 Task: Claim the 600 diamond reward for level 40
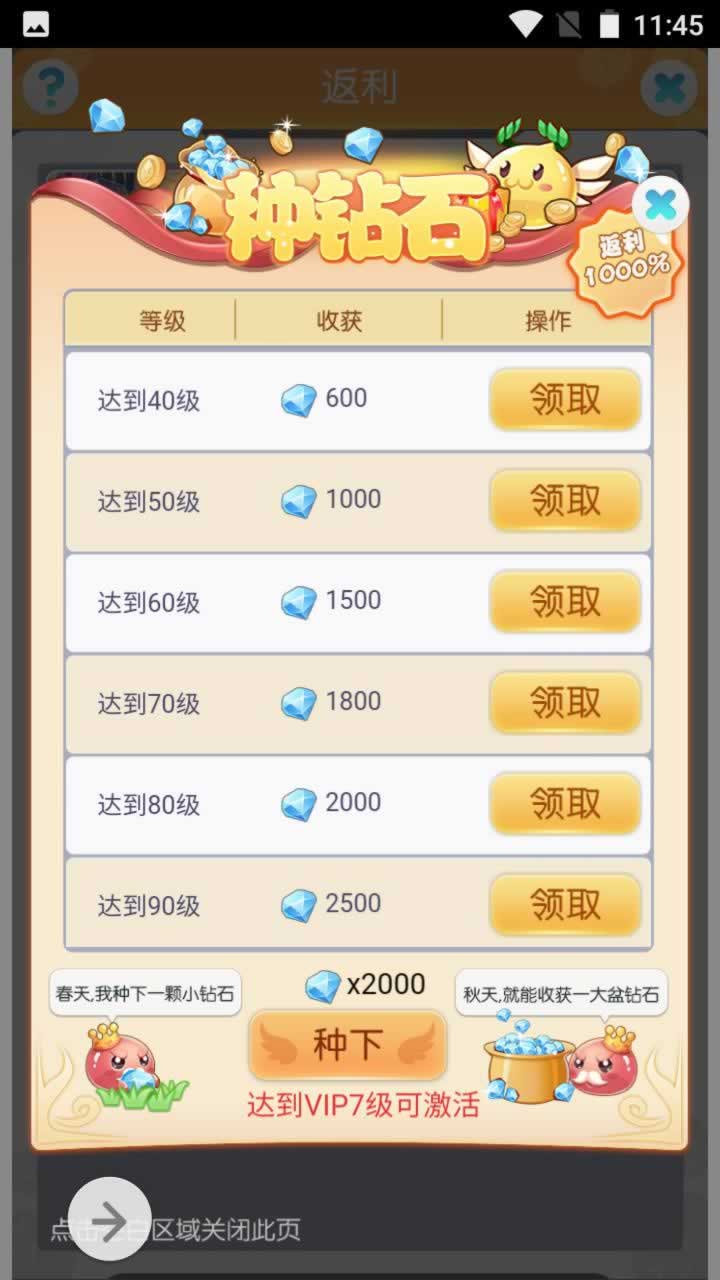pos(565,400)
